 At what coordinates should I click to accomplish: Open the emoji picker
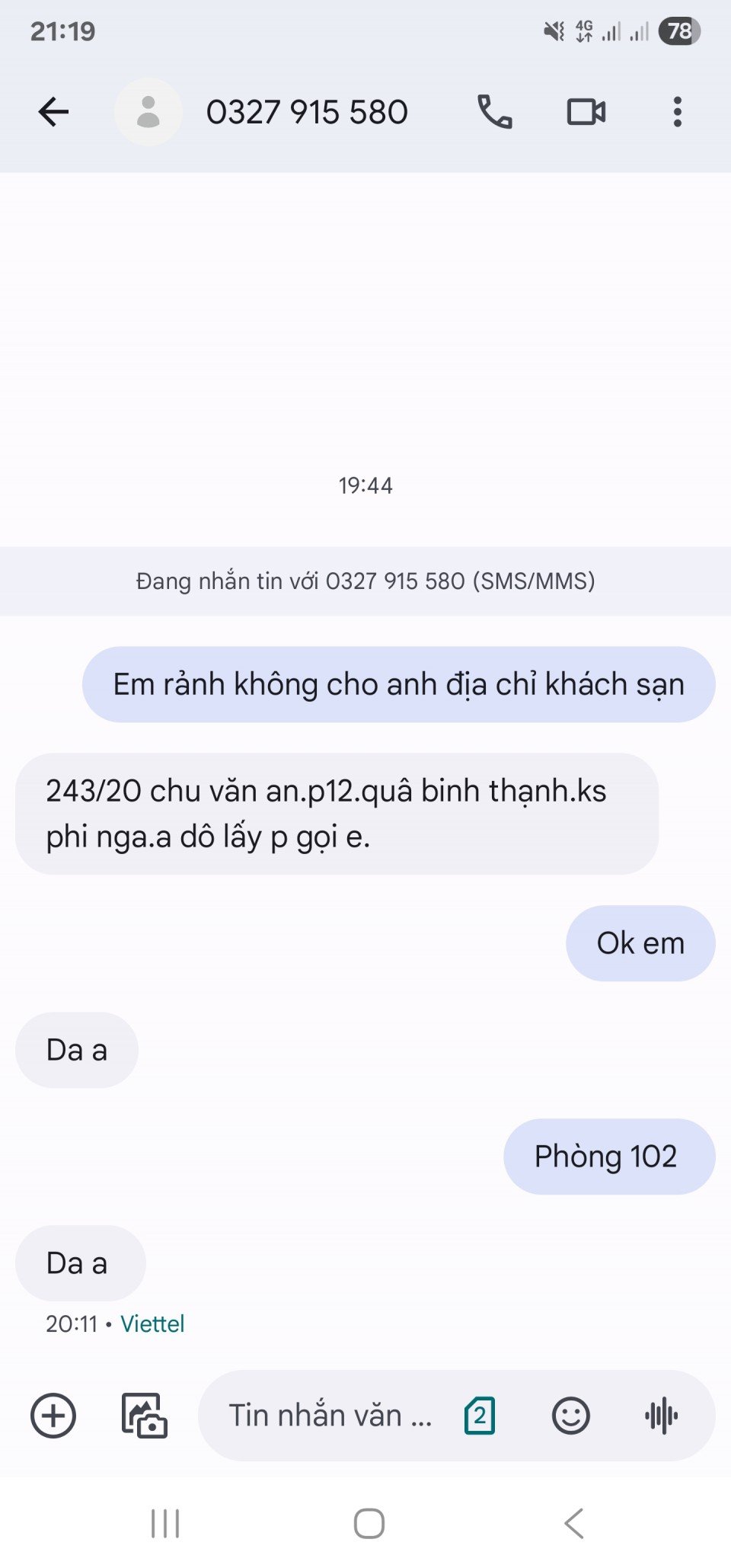(x=570, y=1416)
